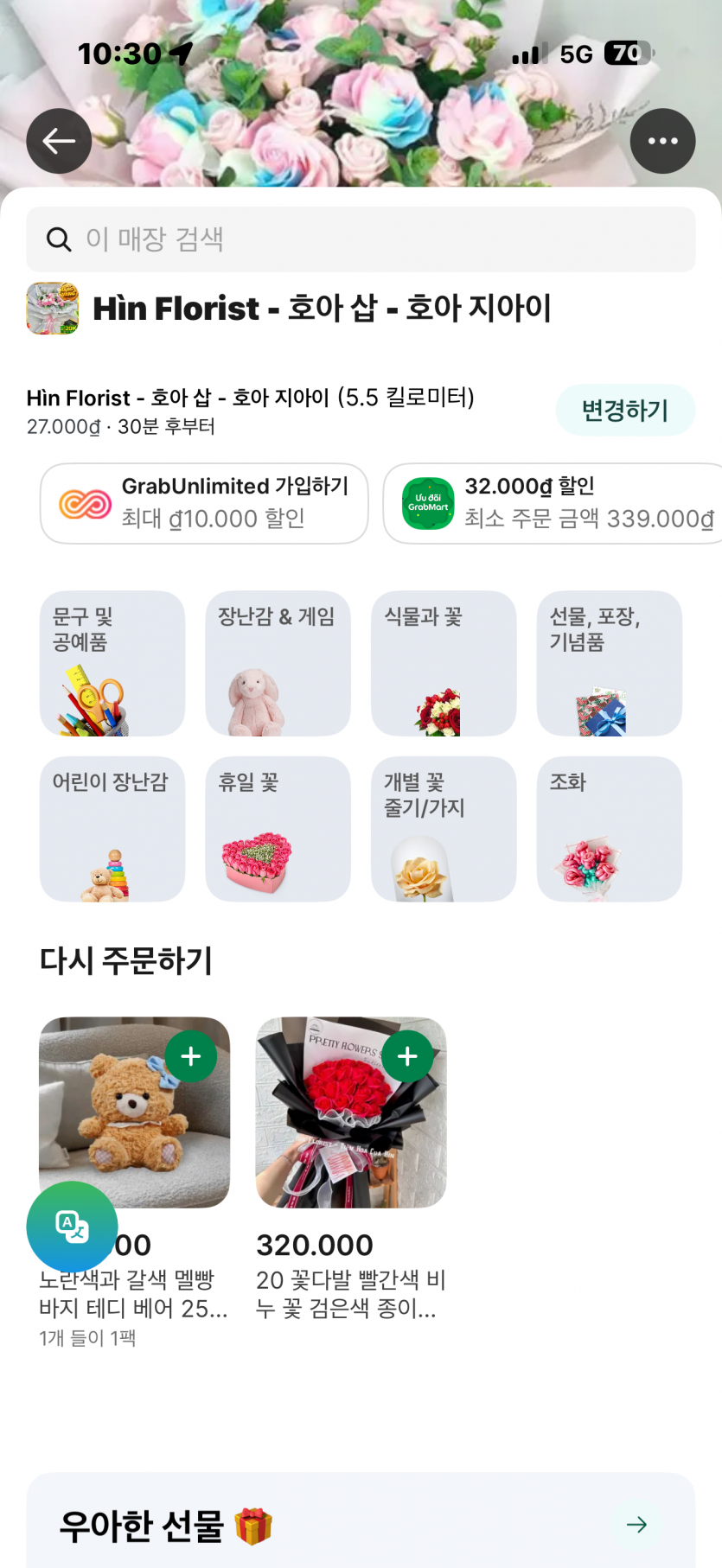Image resolution: width=722 pixels, height=1568 pixels.
Task: Go back using the arrow button
Action: tap(59, 141)
